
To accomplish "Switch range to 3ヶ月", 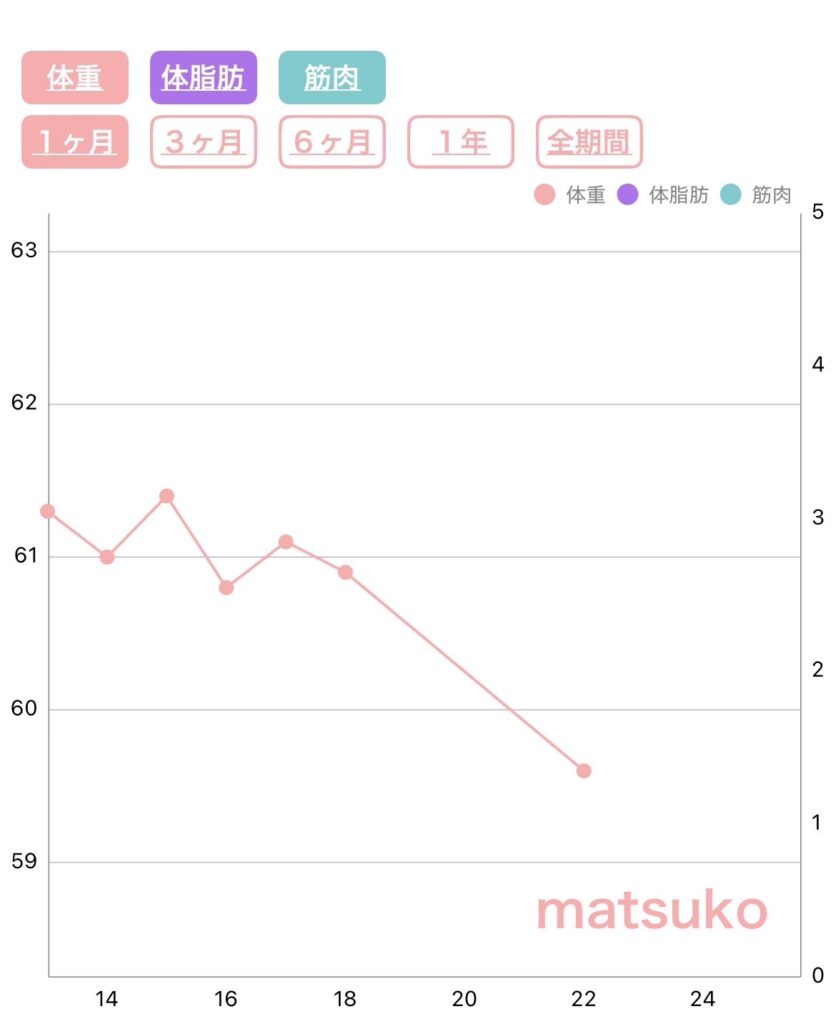I will [203, 142].
